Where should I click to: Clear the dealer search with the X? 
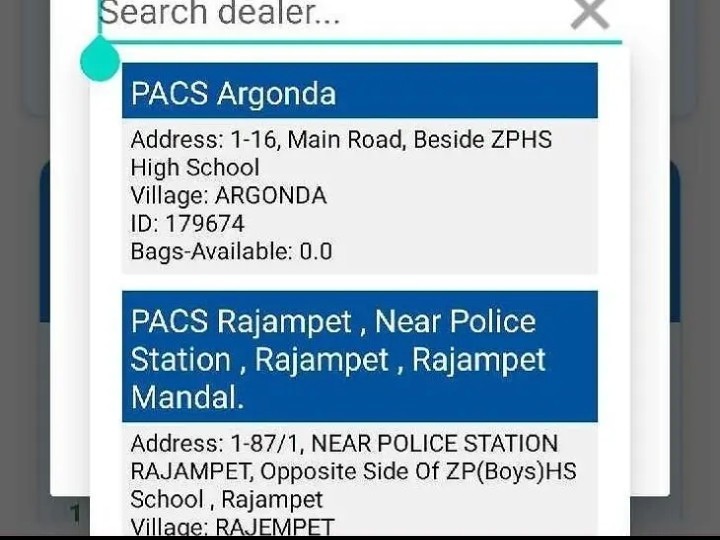[x=589, y=13]
